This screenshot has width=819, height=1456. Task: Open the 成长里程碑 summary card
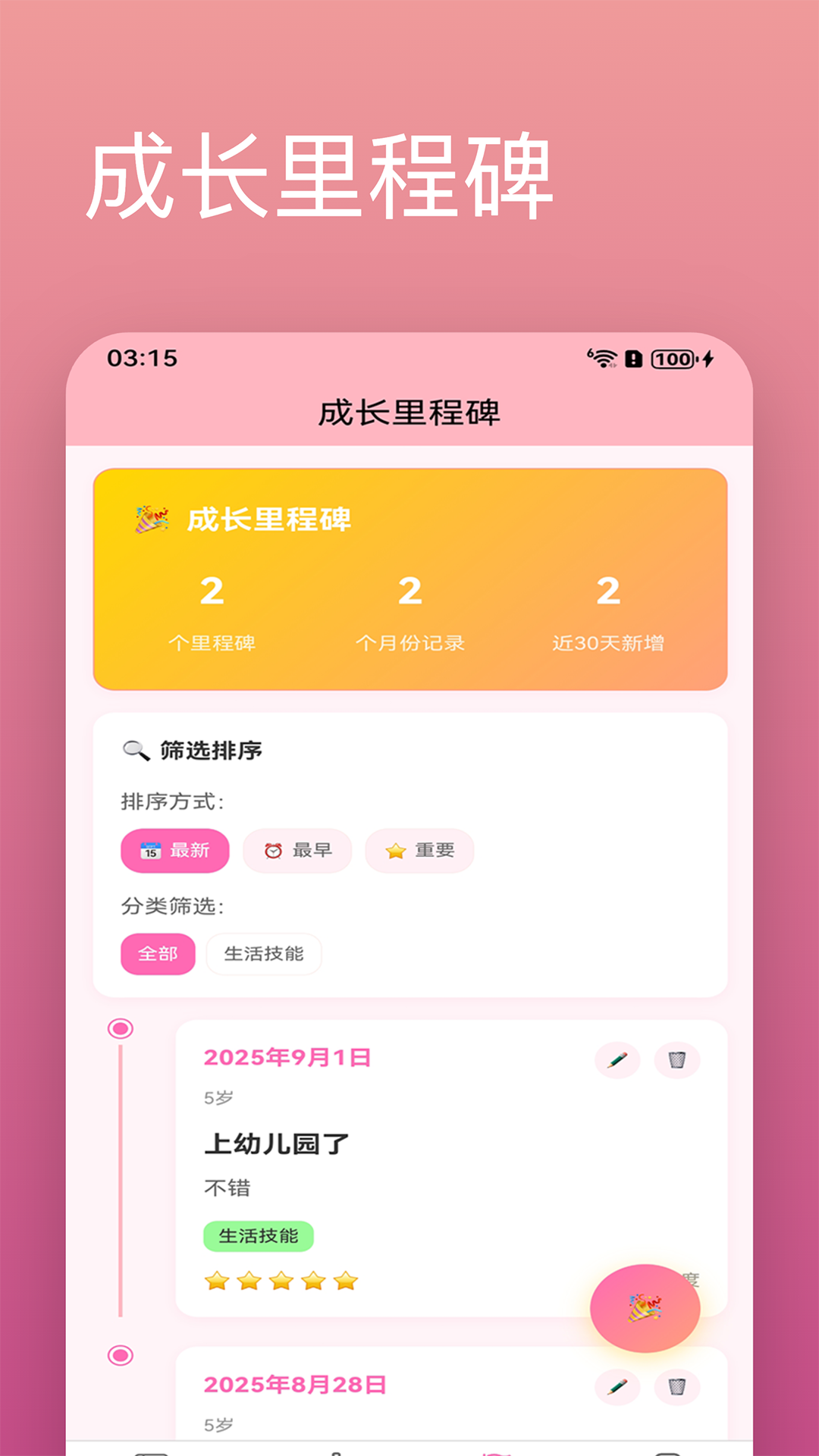pyautogui.click(x=409, y=578)
